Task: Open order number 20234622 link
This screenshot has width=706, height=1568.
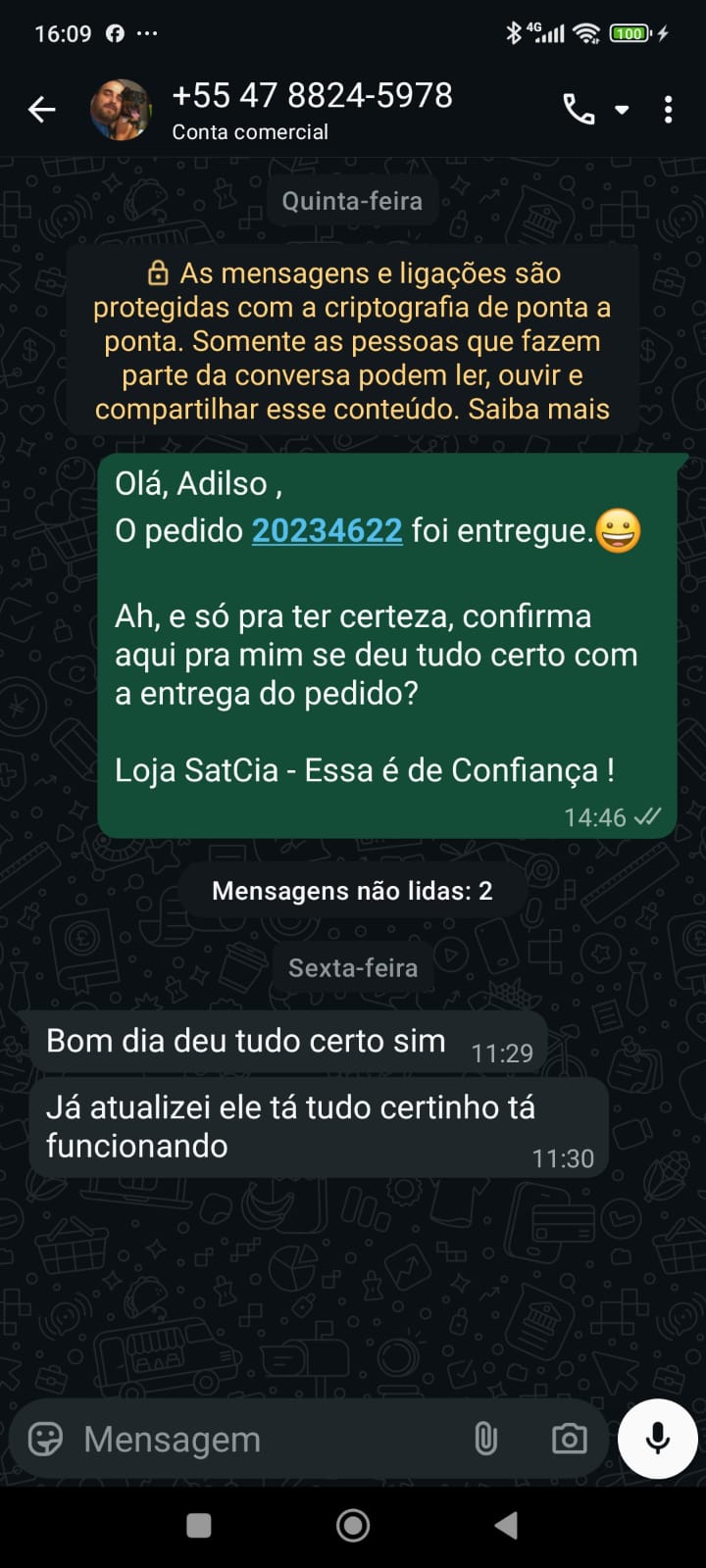Action: pos(327,530)
